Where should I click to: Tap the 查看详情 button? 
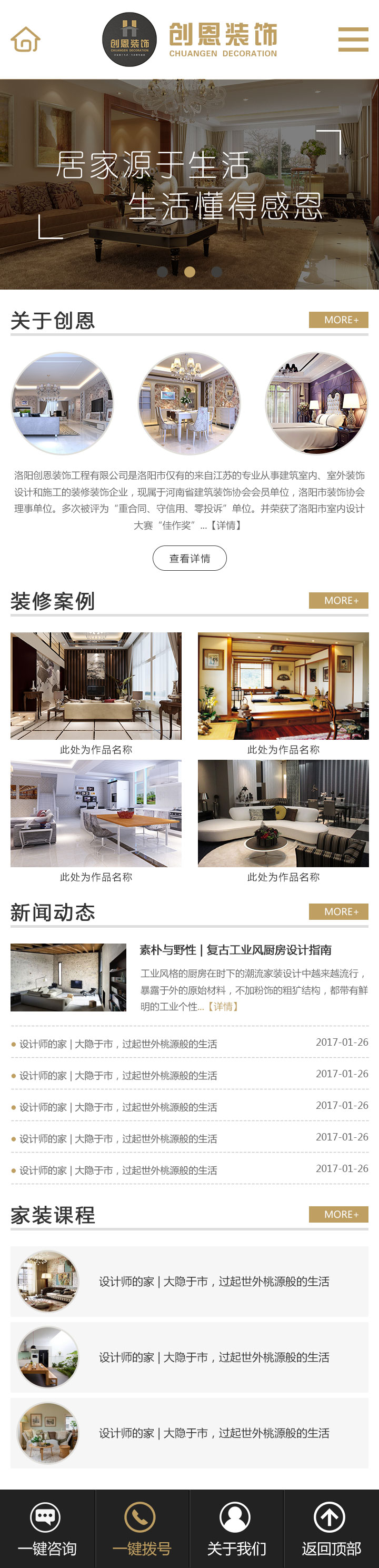[189, 558]
